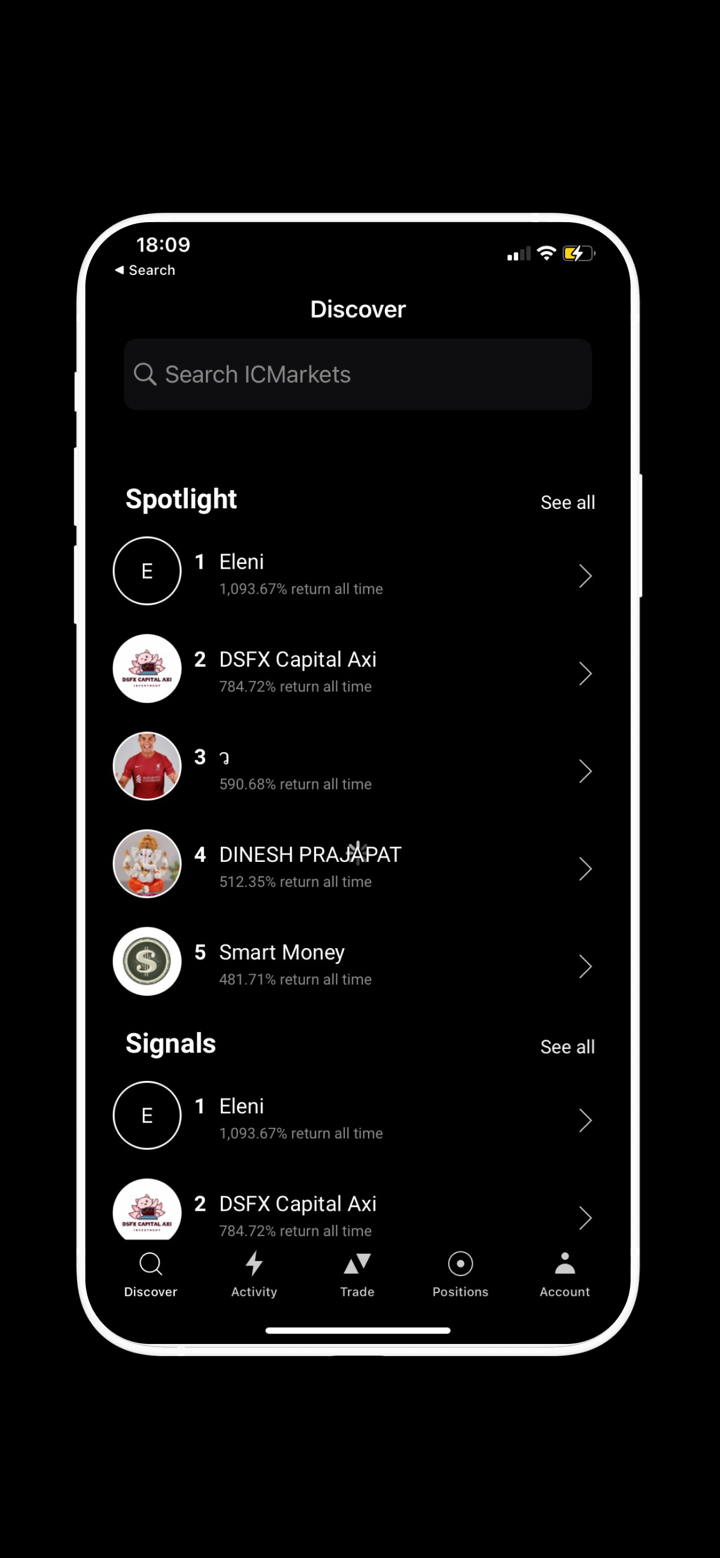720x1558 pixels.
Task: Open DSFX Capital Axi in Spotlight
Action: pos(357,671)
